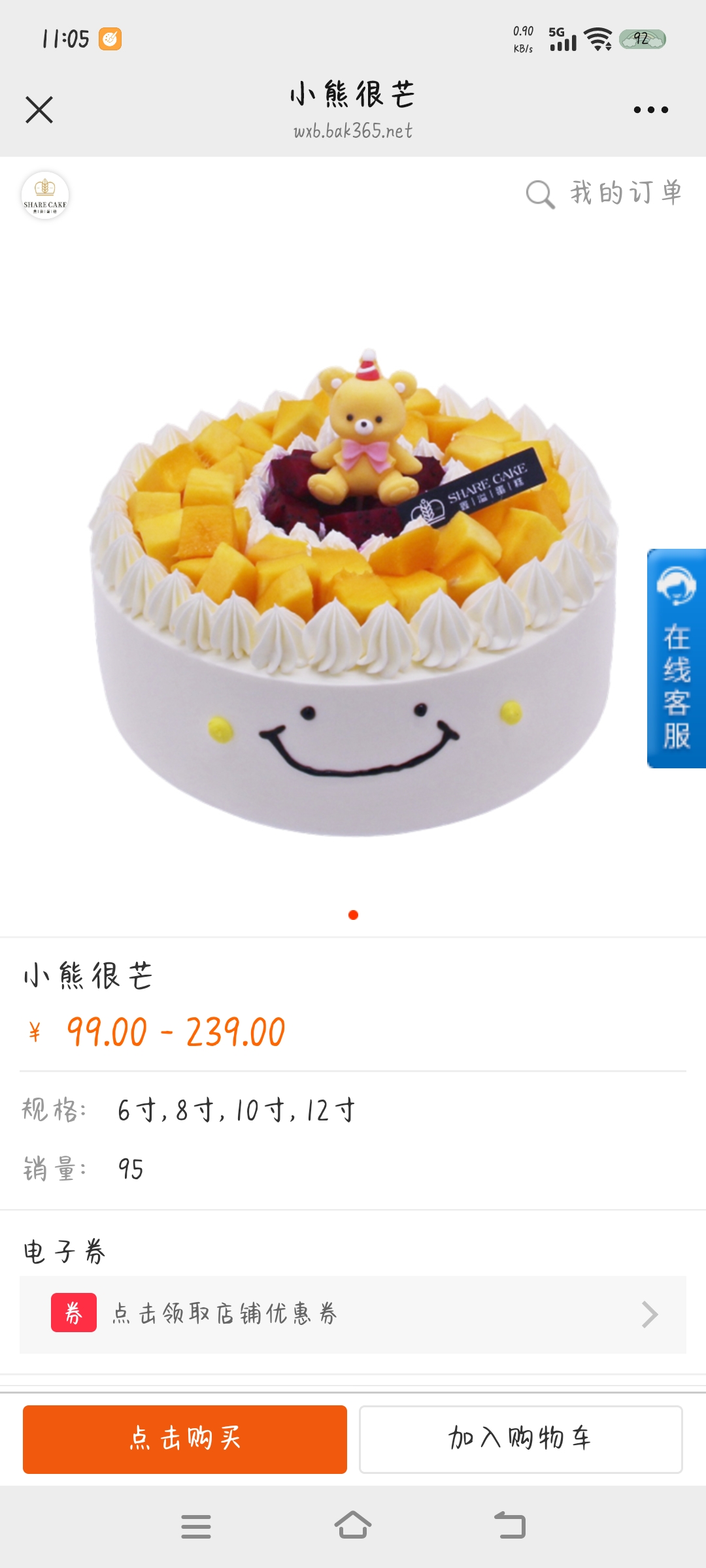The width and height of the screenshot is (706, 1568).
Task: Open the search magnifier icon
Action: coord(540,194)
